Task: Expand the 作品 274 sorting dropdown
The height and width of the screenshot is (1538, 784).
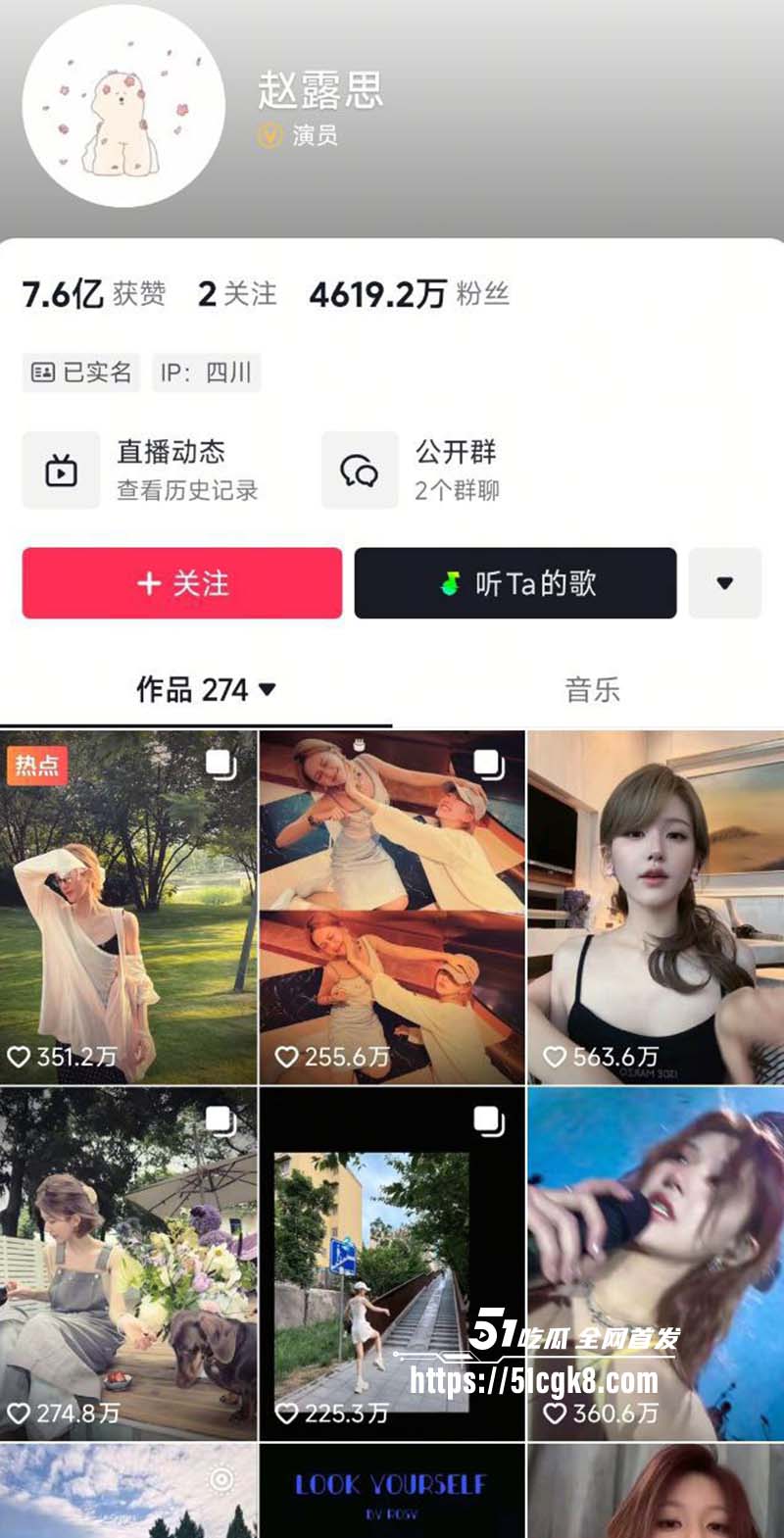Action: (x=269, y=689)
